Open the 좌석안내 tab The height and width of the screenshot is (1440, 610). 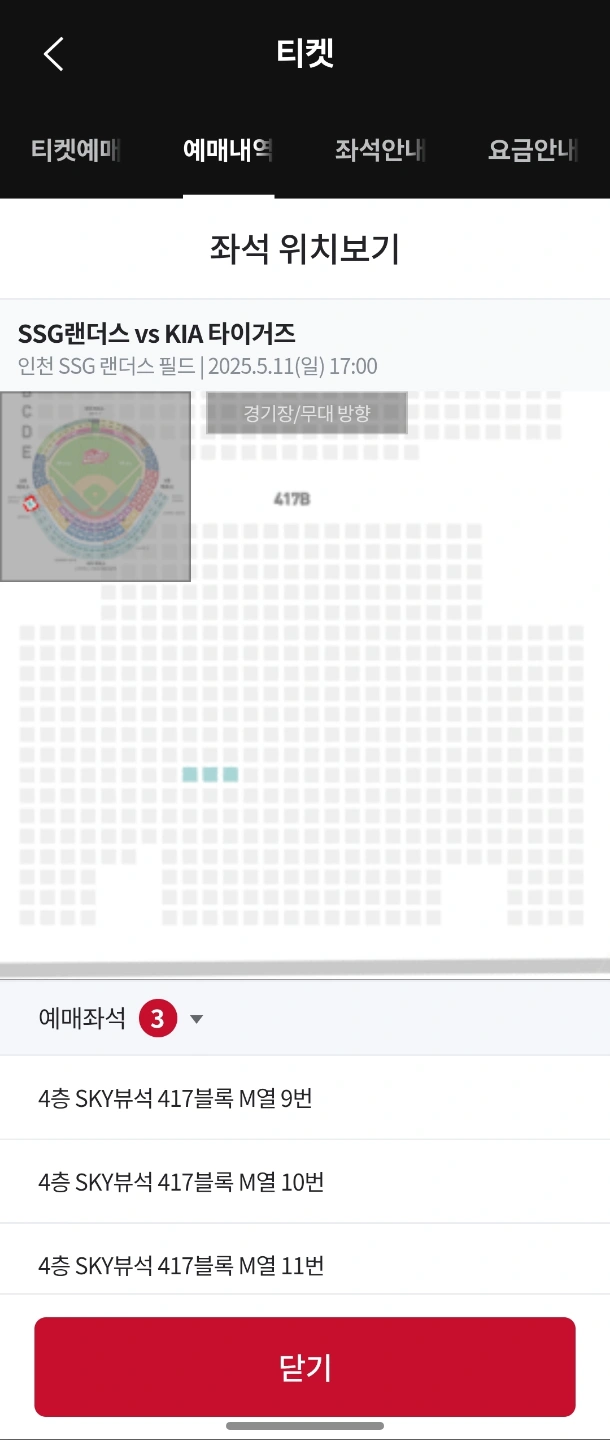click(380, 151)
